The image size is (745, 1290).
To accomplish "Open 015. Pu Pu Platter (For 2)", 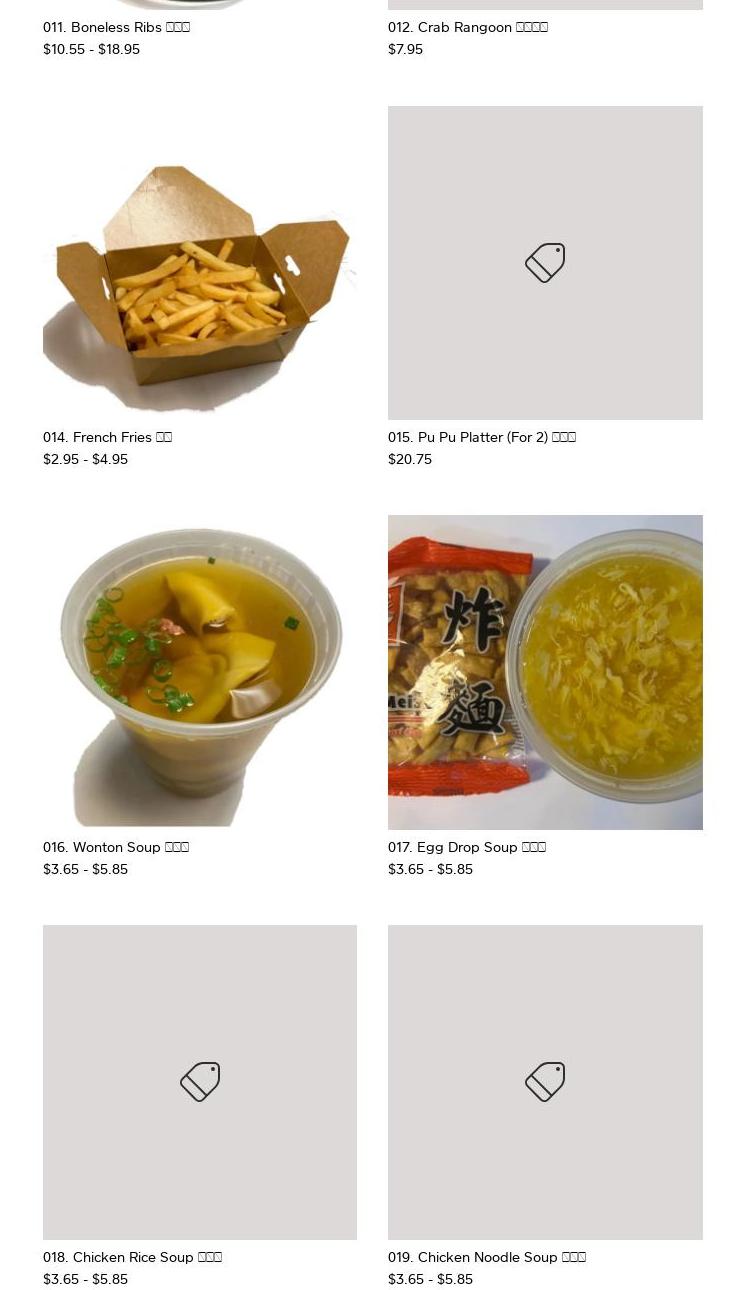I will [545, 263].
